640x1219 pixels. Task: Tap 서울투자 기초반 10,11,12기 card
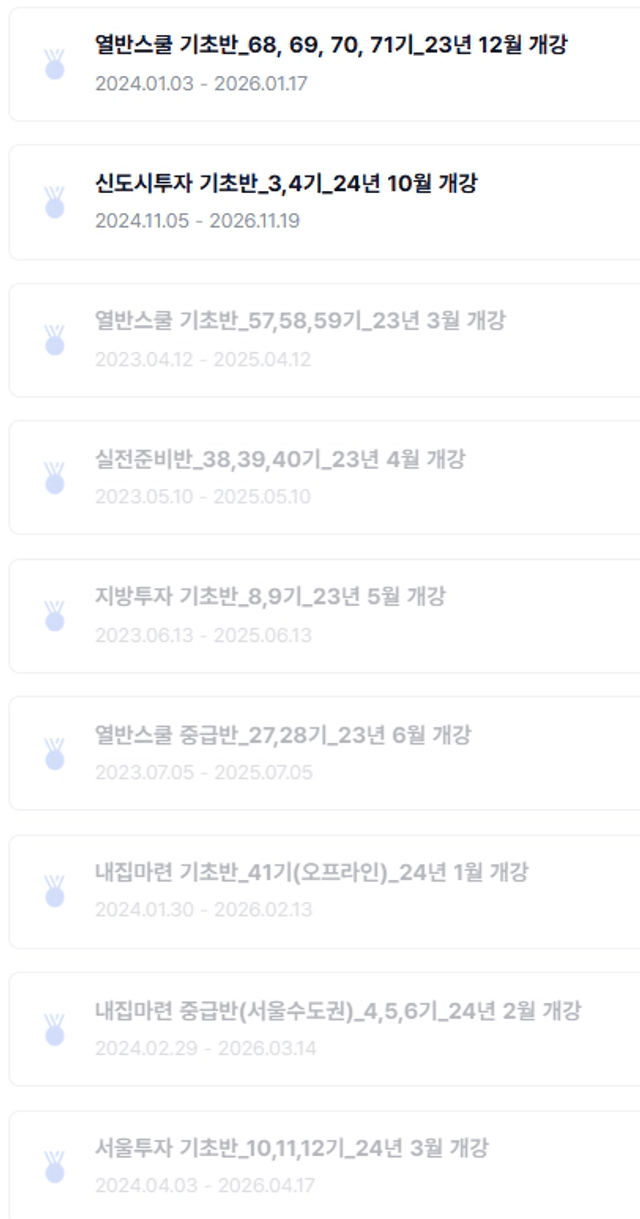coord(324,1165)
